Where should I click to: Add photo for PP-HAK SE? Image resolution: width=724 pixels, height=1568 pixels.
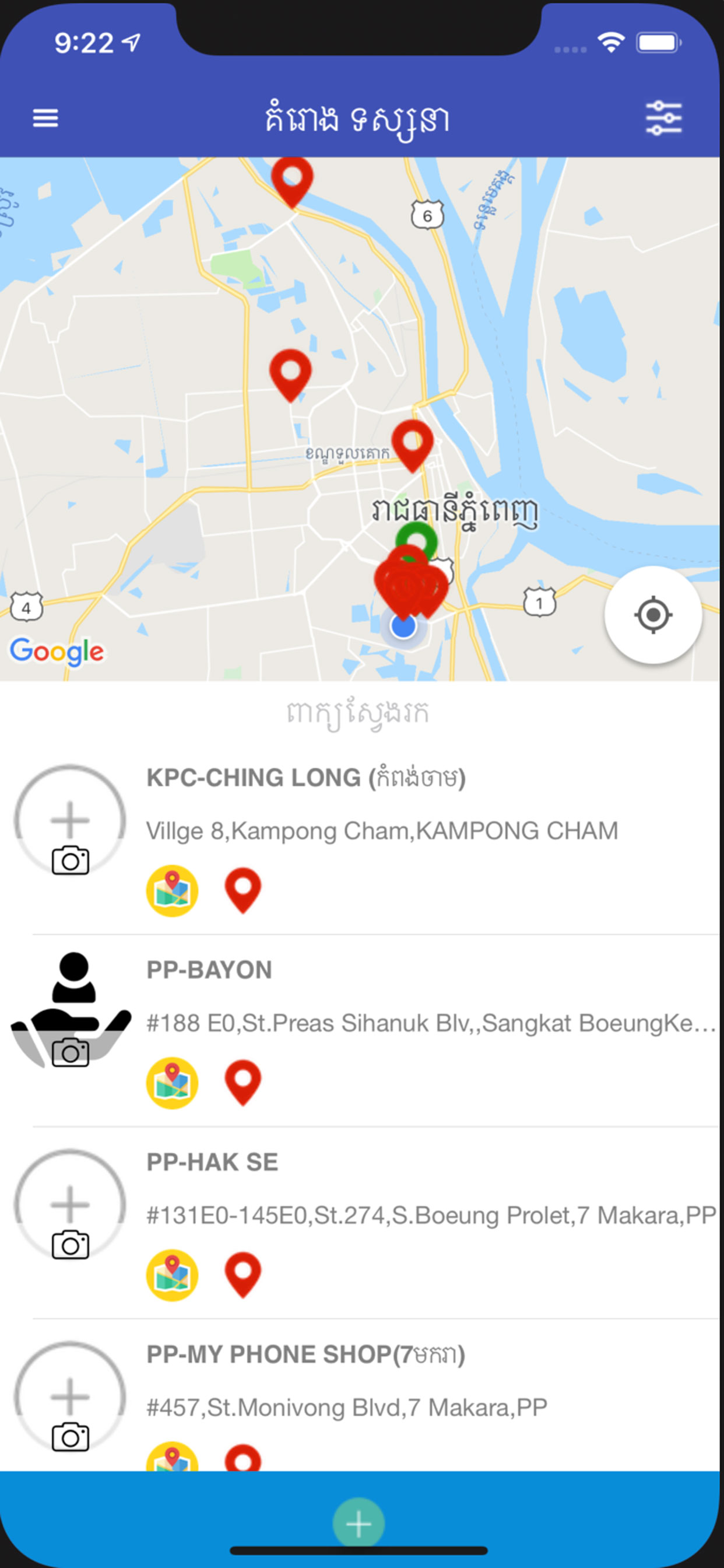[x=70, y=1205]
